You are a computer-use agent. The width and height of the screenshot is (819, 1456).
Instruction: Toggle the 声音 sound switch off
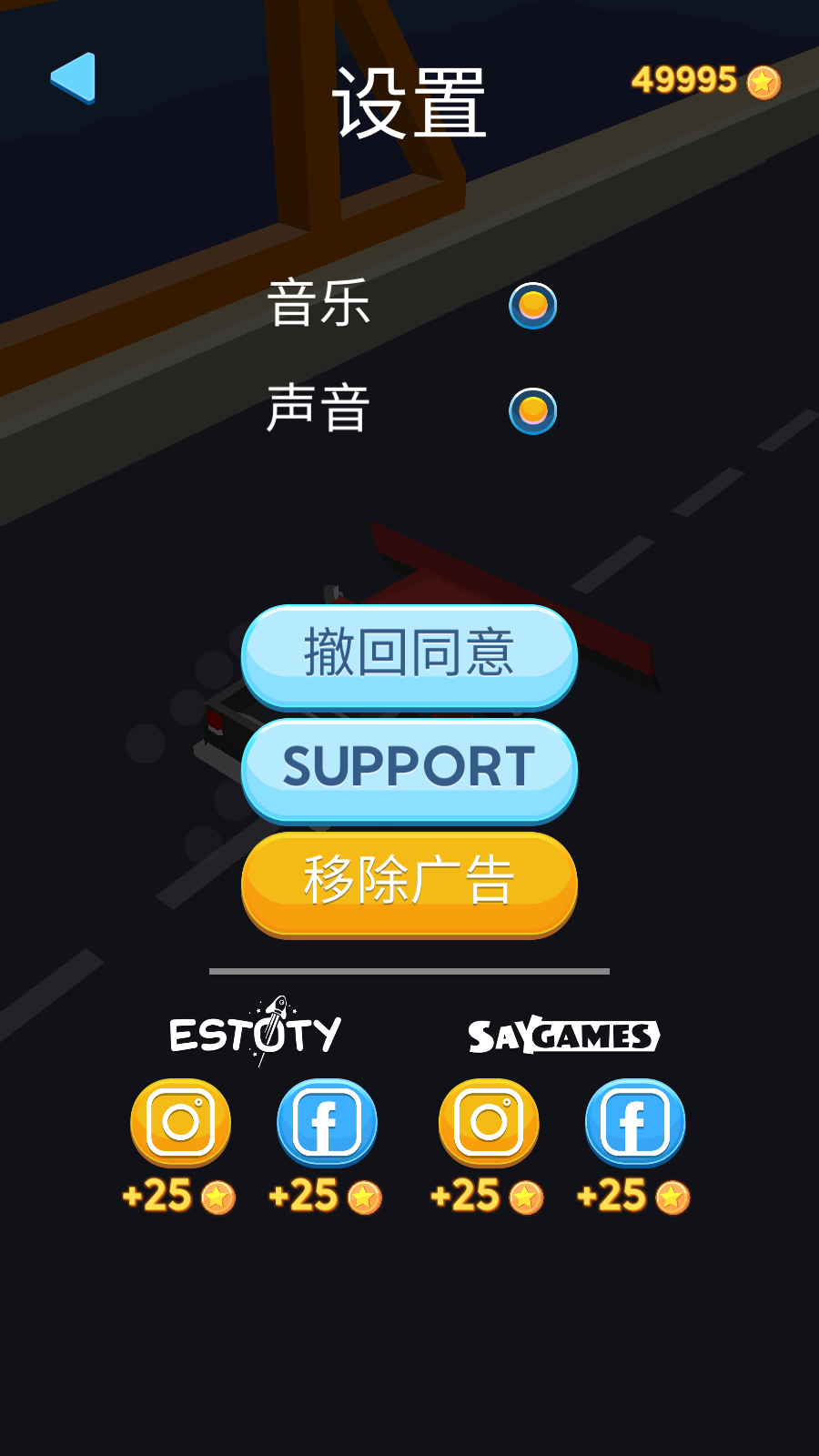tap(533, 411)
